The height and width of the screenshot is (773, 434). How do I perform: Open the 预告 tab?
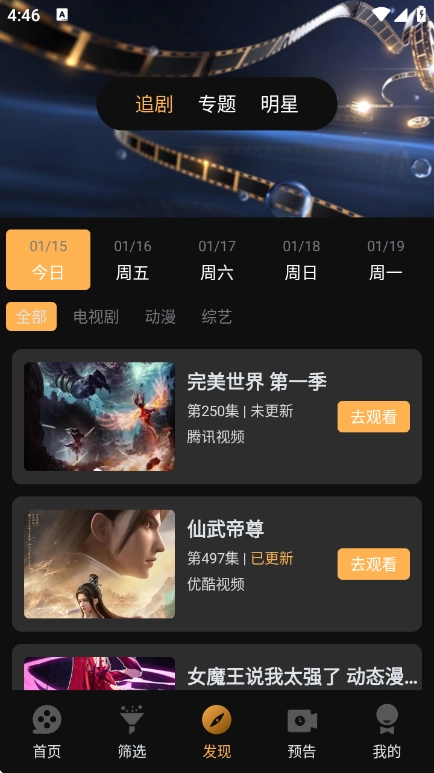301,732
